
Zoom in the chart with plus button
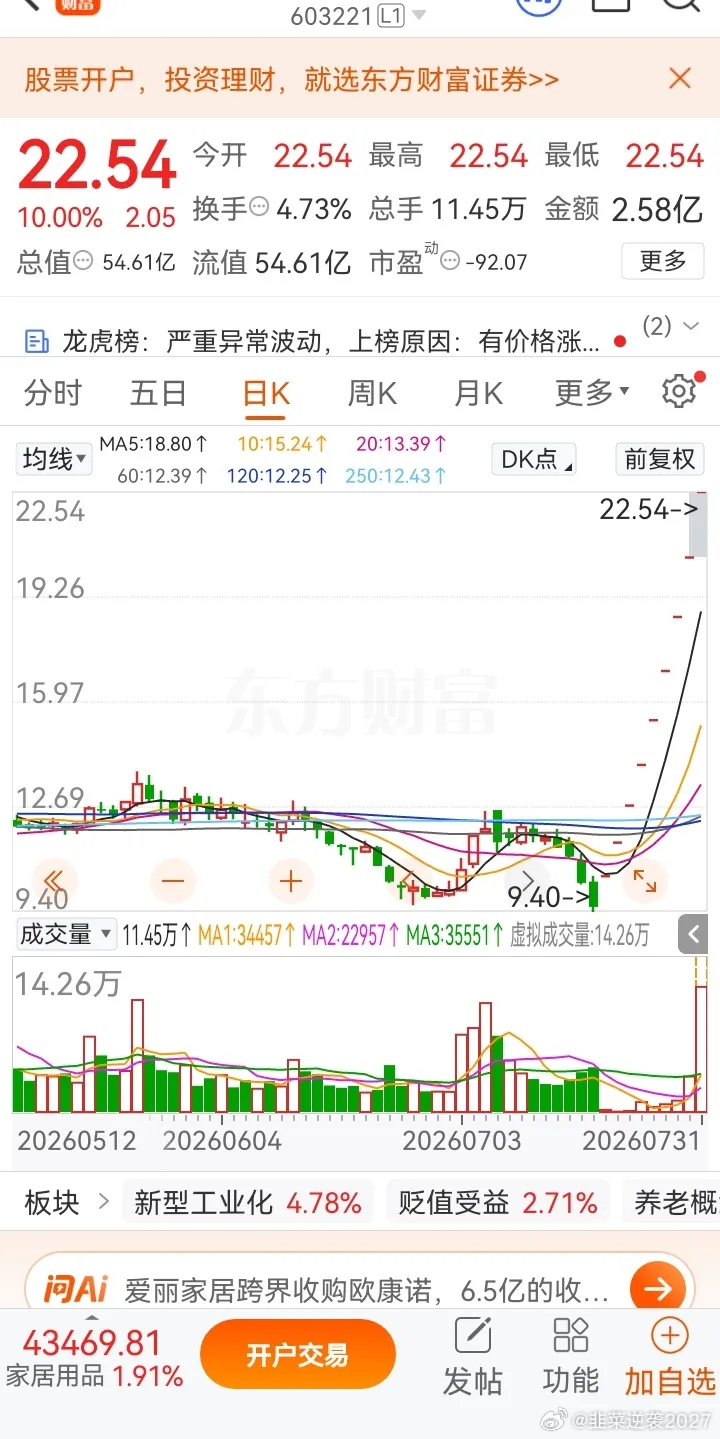pyautogui.click(x=291, y=881)
